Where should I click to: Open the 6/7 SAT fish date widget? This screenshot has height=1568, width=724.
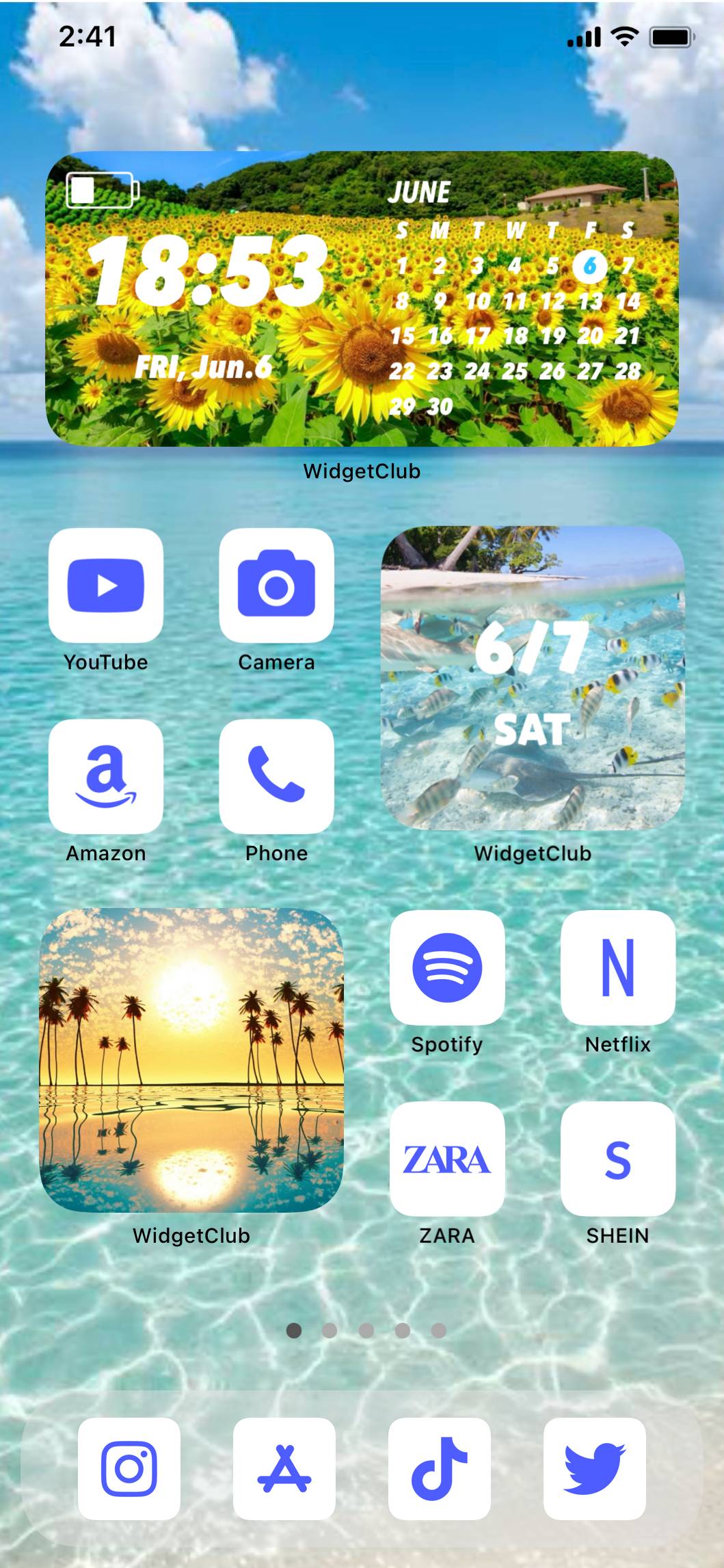(x=533, y=678)
